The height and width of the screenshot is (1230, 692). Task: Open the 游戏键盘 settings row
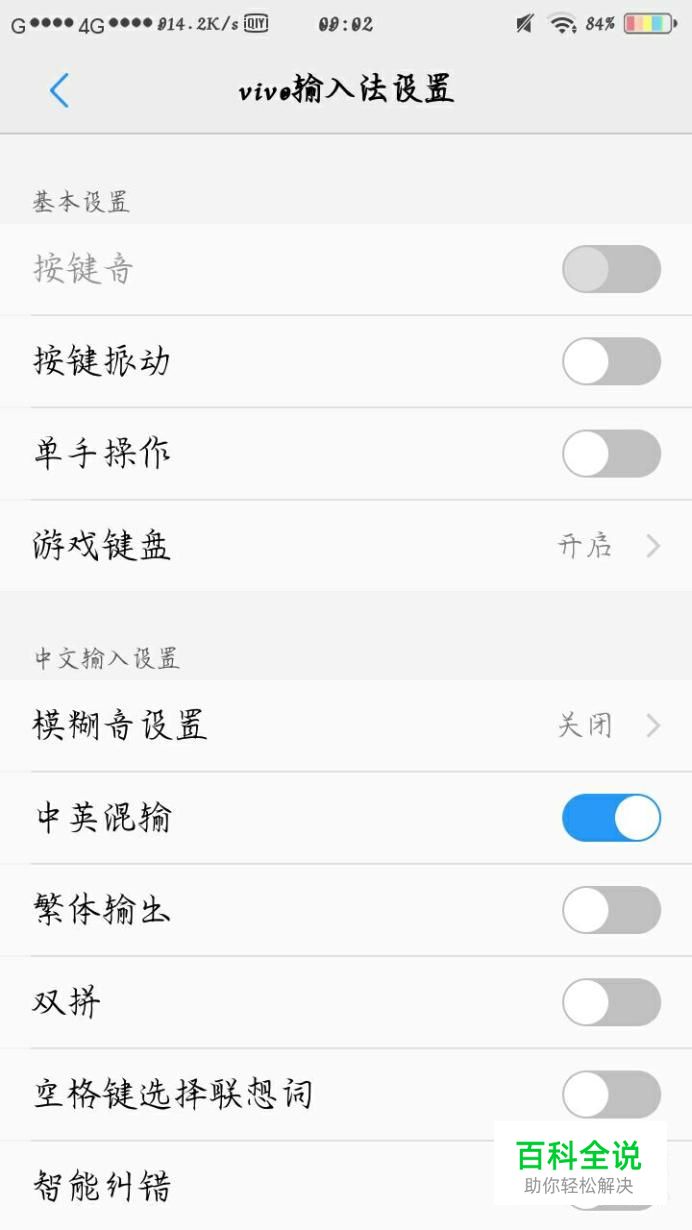click(x=346, y=546)
